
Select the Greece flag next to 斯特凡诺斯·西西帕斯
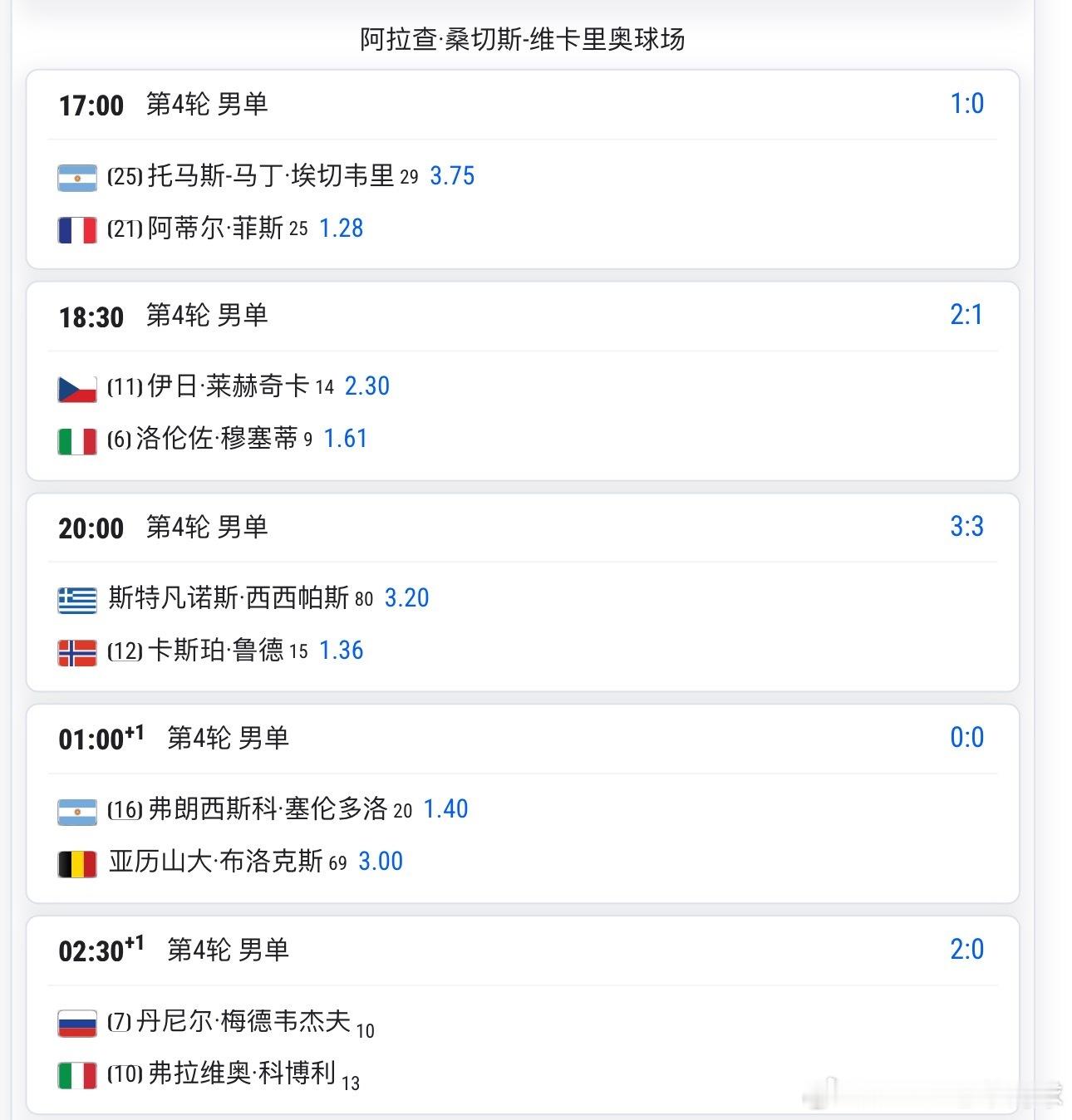tap(76, 597)
